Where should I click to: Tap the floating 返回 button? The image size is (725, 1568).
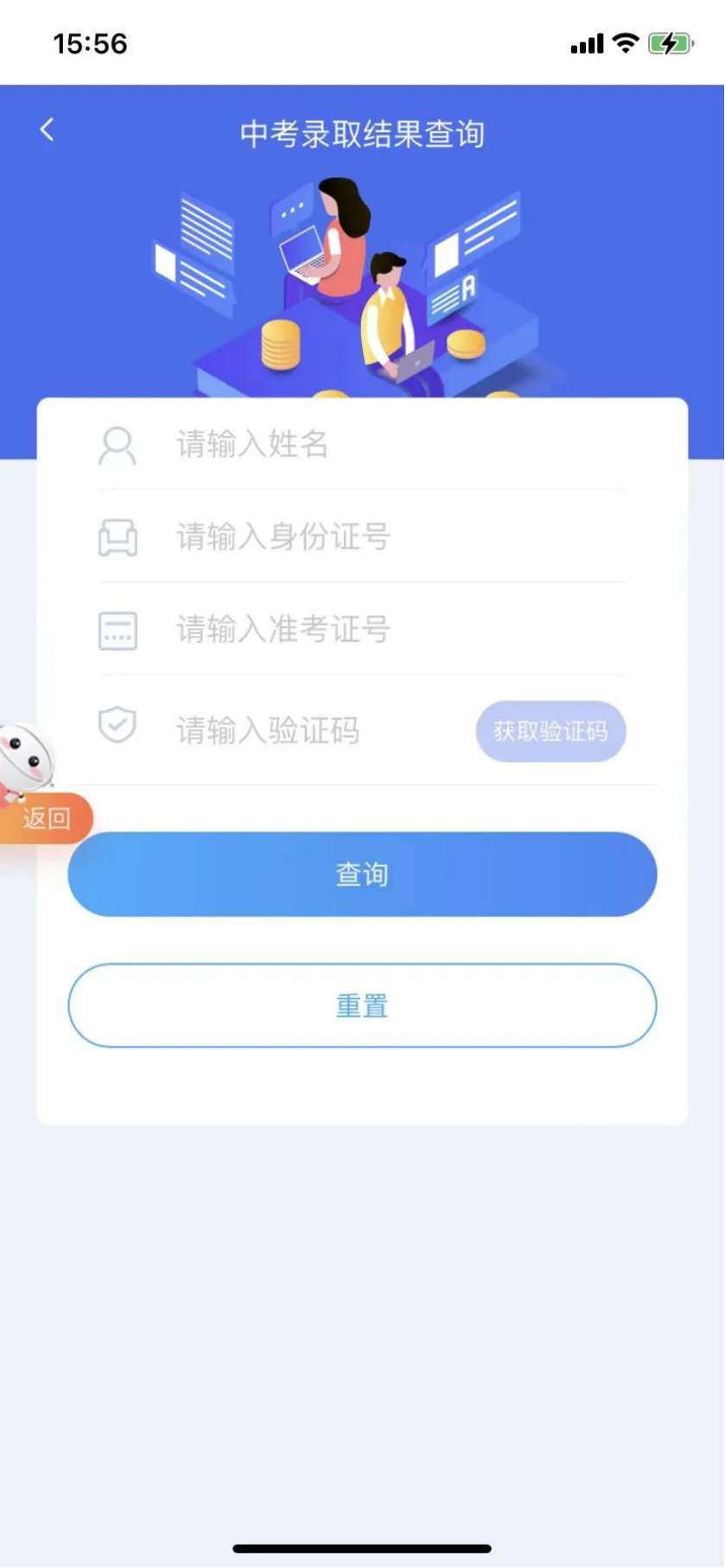click(x=45, y=817)
